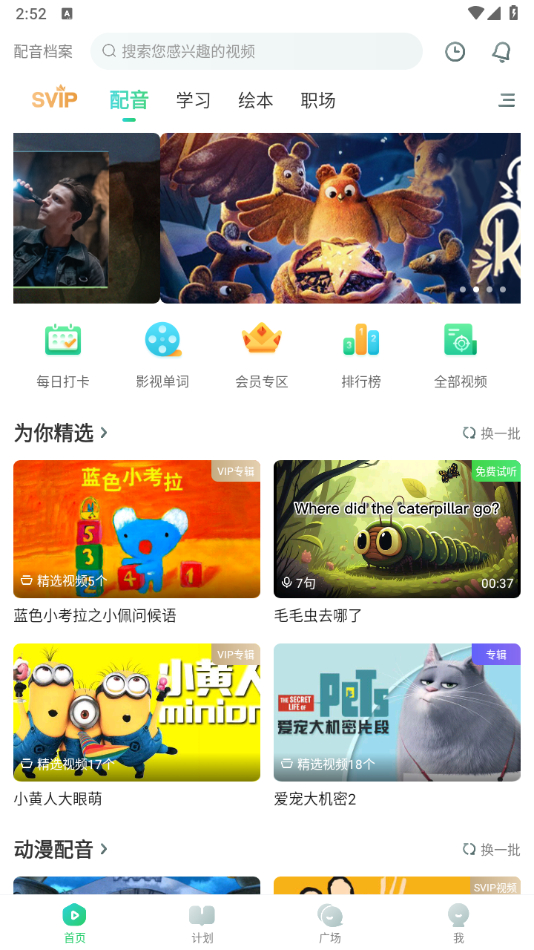Open the notifications bell

501,52
